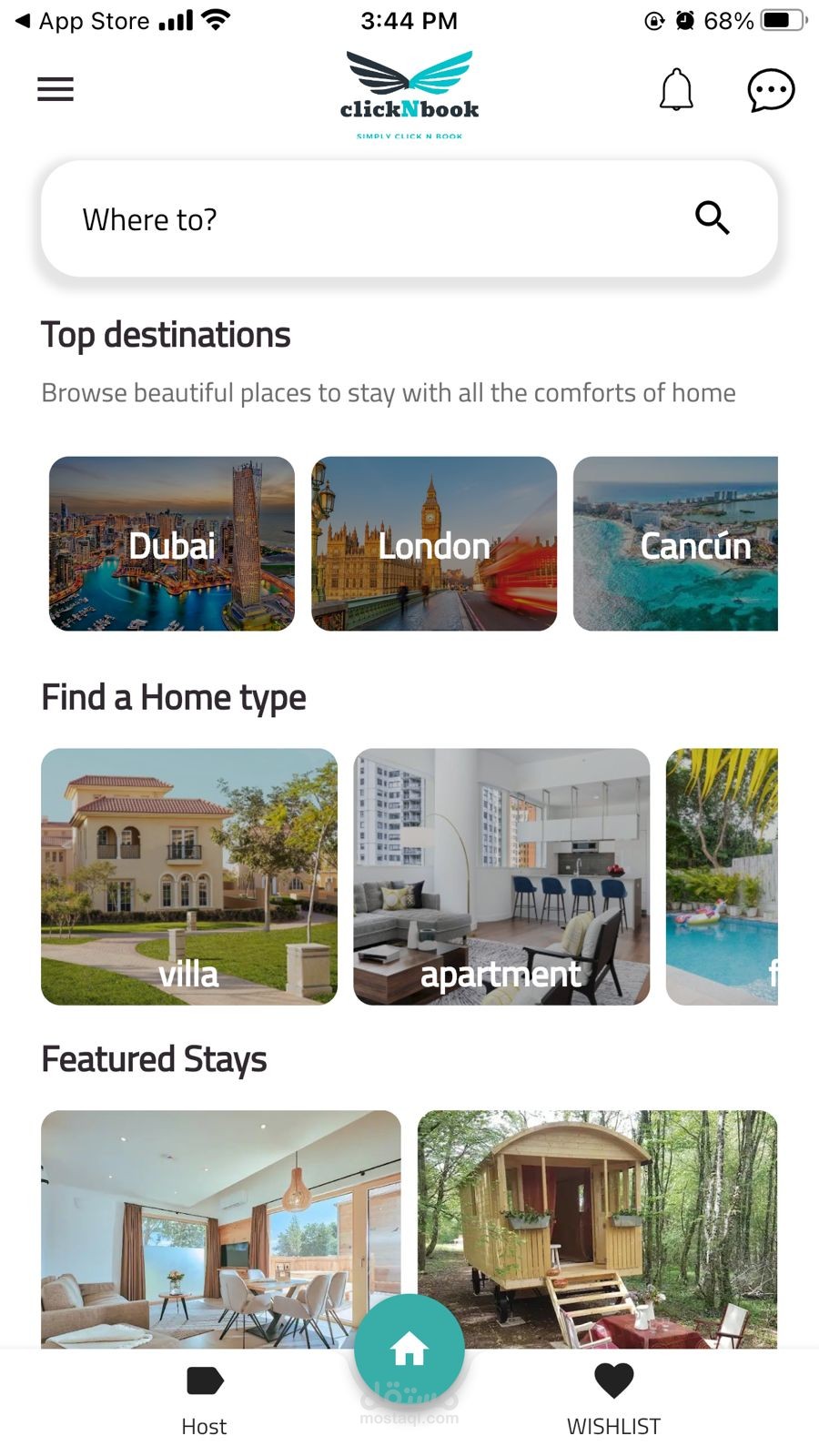Open the home type card with the pool
Viewport: 819px width, 1456px height.
722,877
